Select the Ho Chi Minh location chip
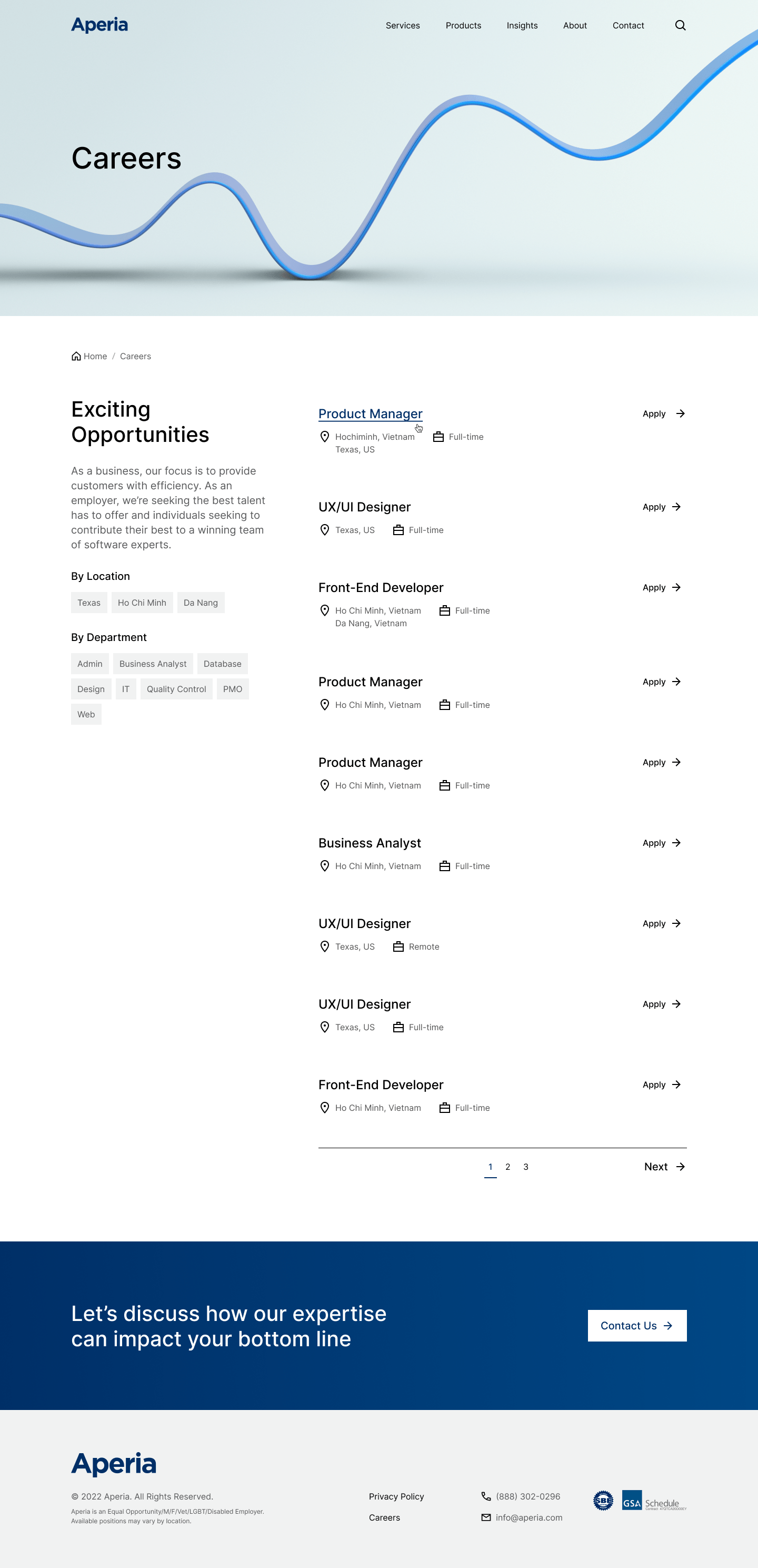Image resolution: width=758 pixels, height=1568 pixels. click(x=142, y=603)
